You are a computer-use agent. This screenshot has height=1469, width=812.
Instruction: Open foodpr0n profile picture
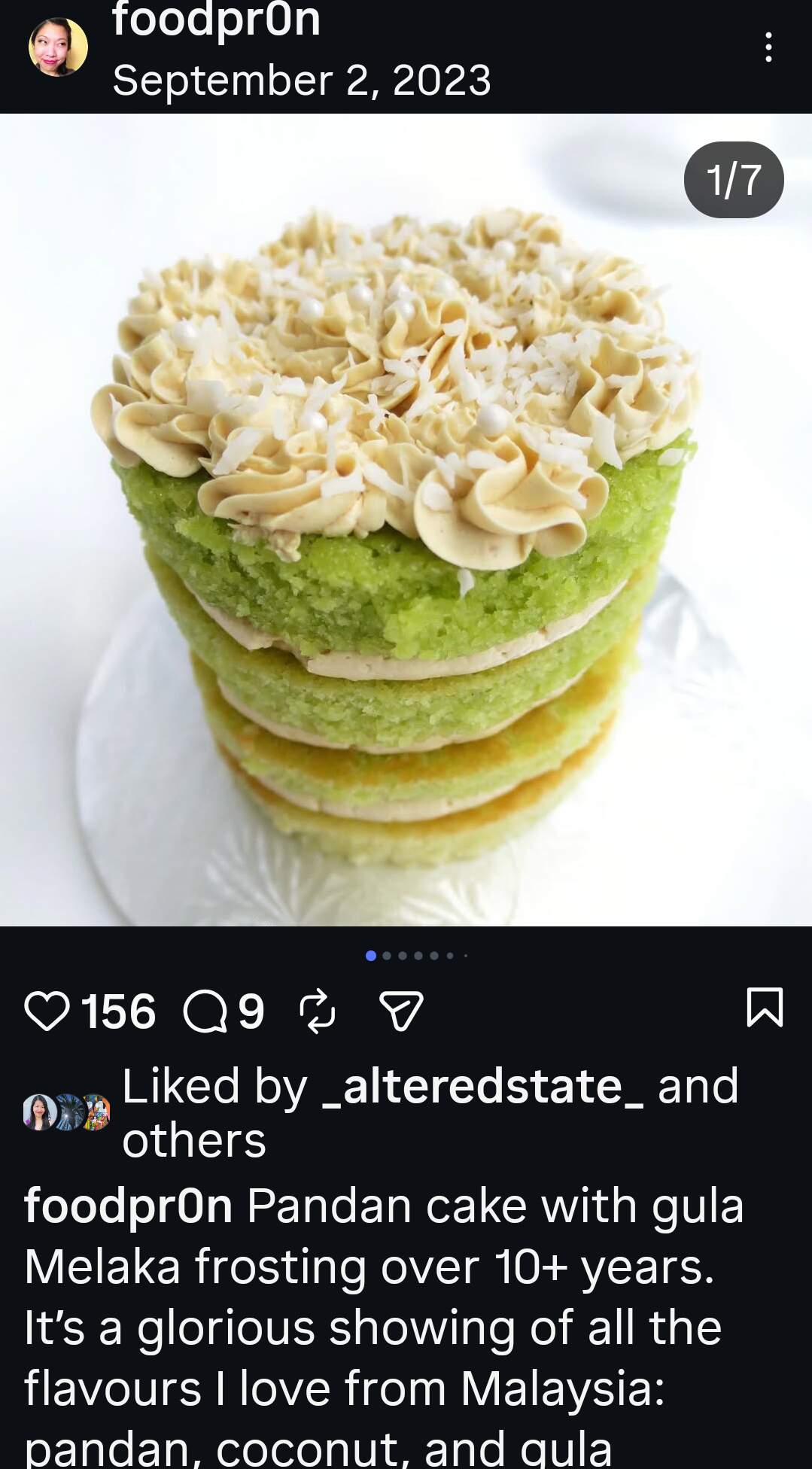[58, 47]
